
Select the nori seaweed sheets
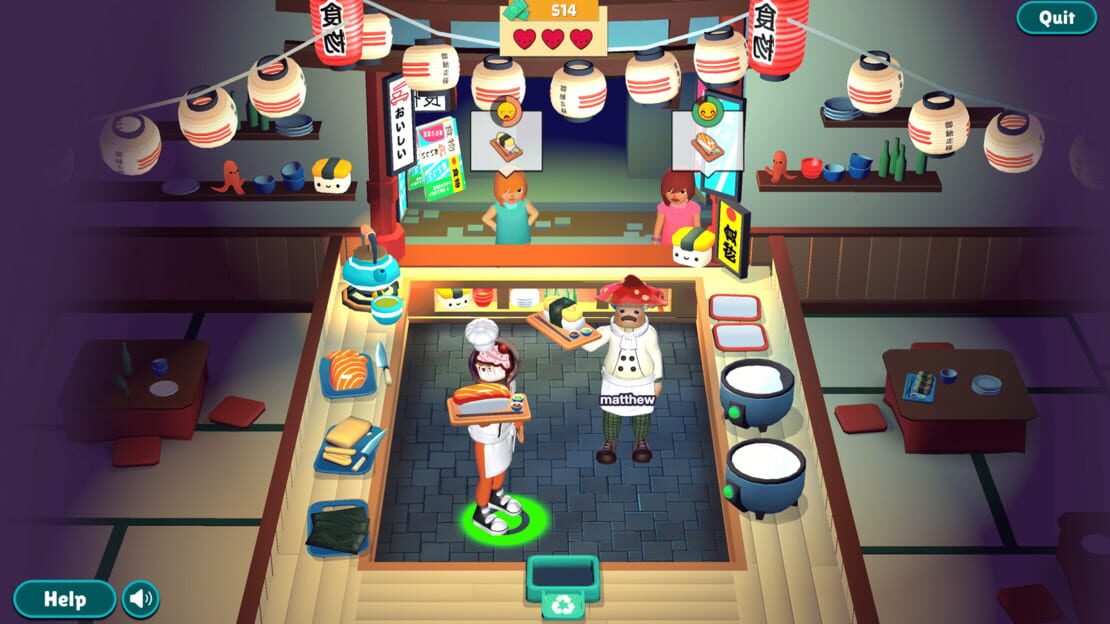pos(338,528)
